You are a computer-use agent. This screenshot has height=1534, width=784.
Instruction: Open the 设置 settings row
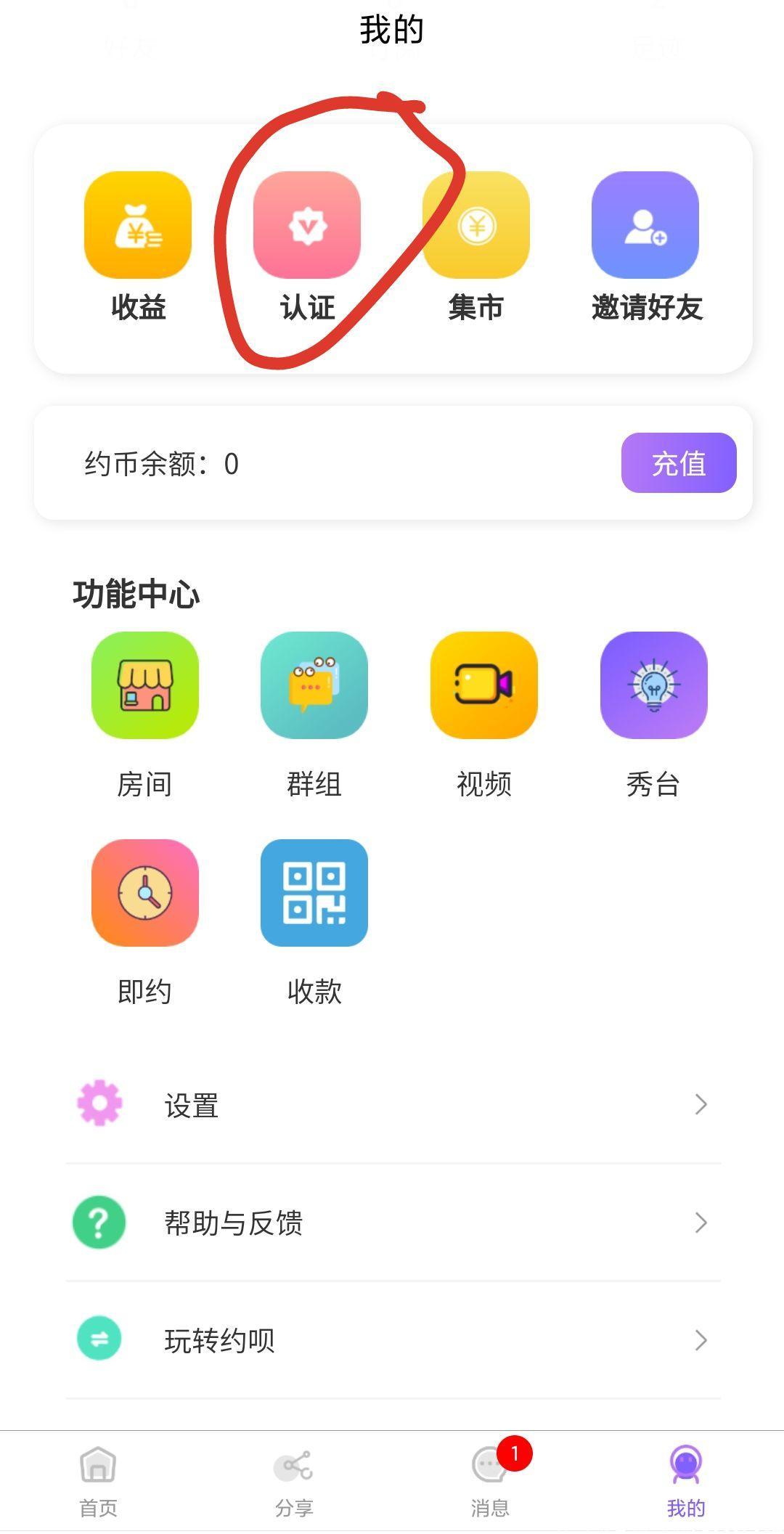click(x=392, y=1105)
